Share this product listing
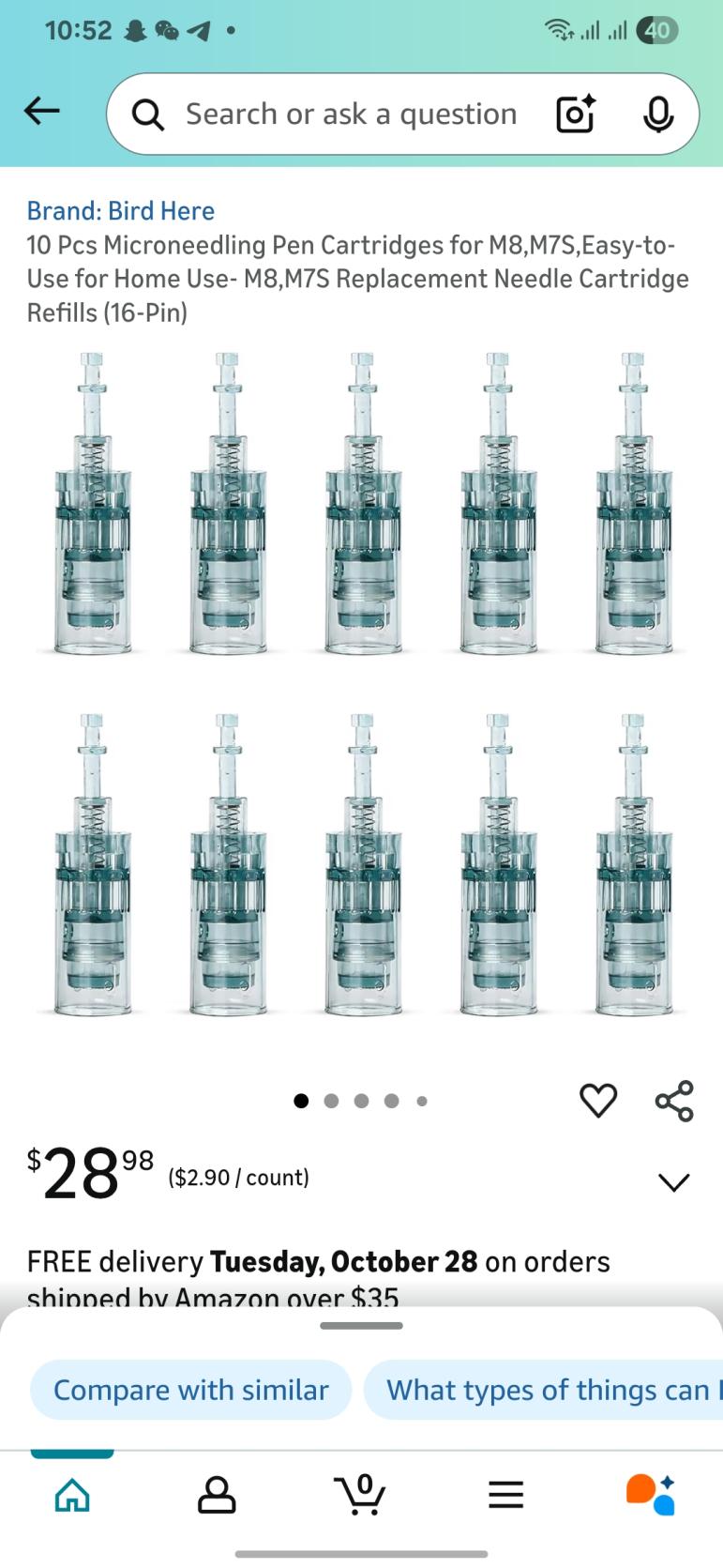 click(x=674, y=1101)
